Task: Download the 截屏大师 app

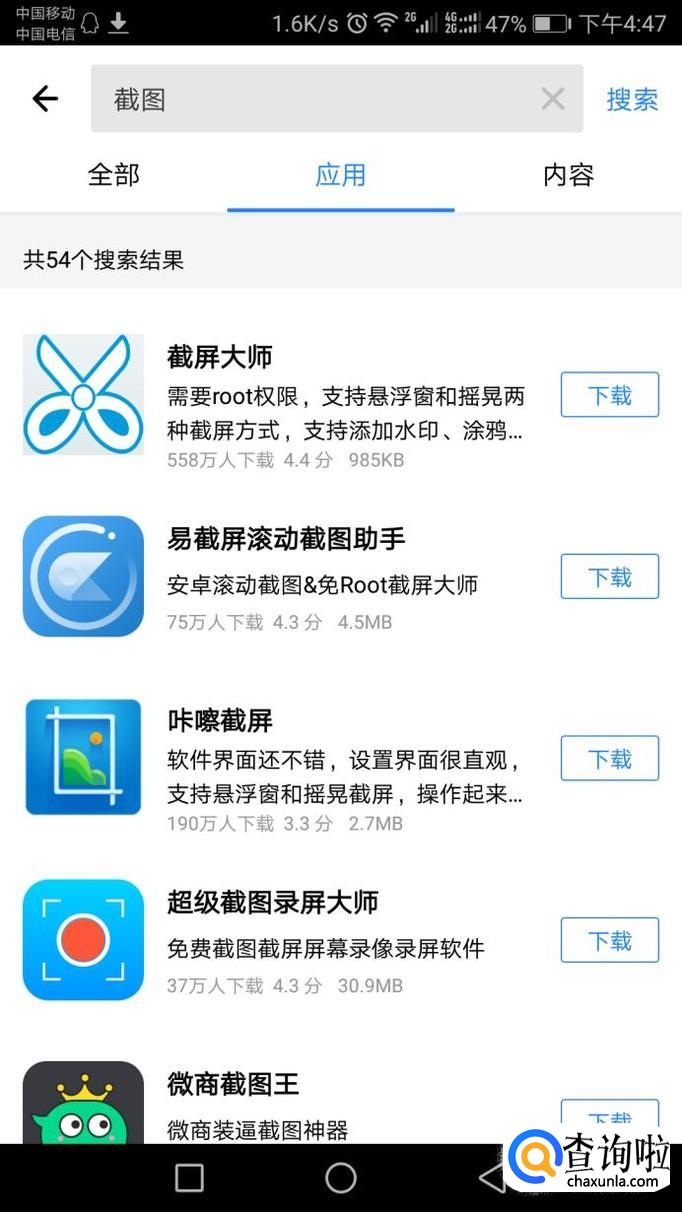Action: coord(609,395)
